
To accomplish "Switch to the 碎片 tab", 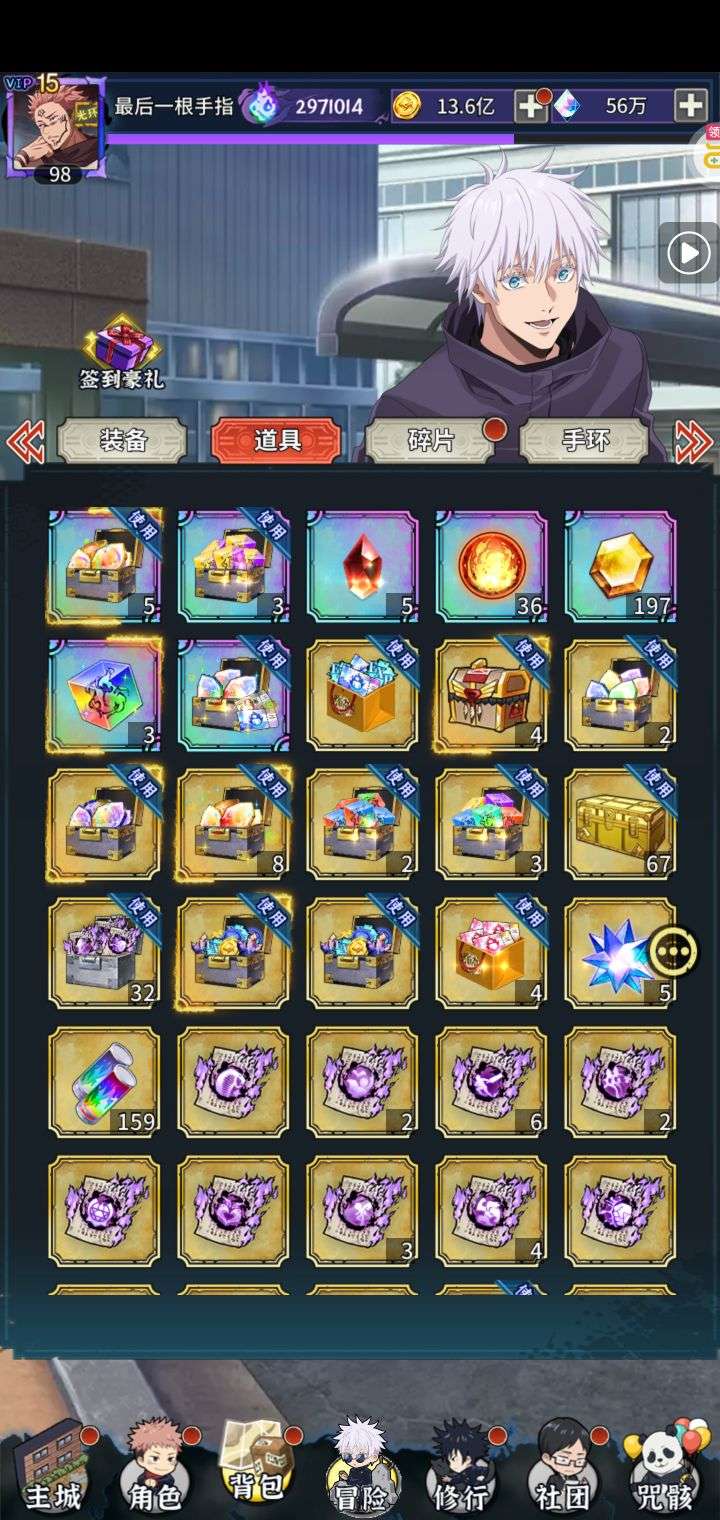I will click(x=430, y=440).
